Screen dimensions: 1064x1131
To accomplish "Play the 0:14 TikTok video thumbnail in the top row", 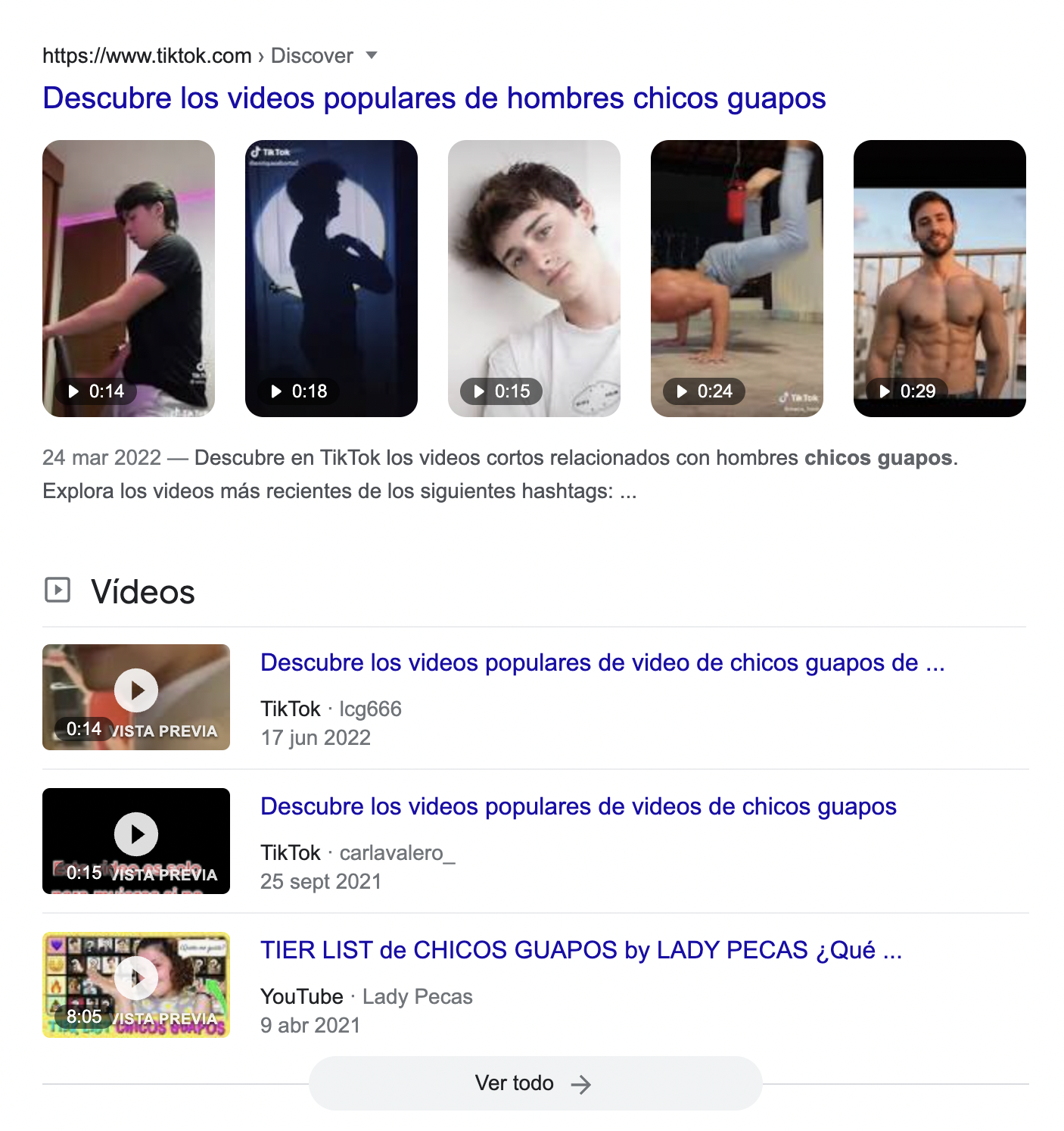I will (129, 278).
